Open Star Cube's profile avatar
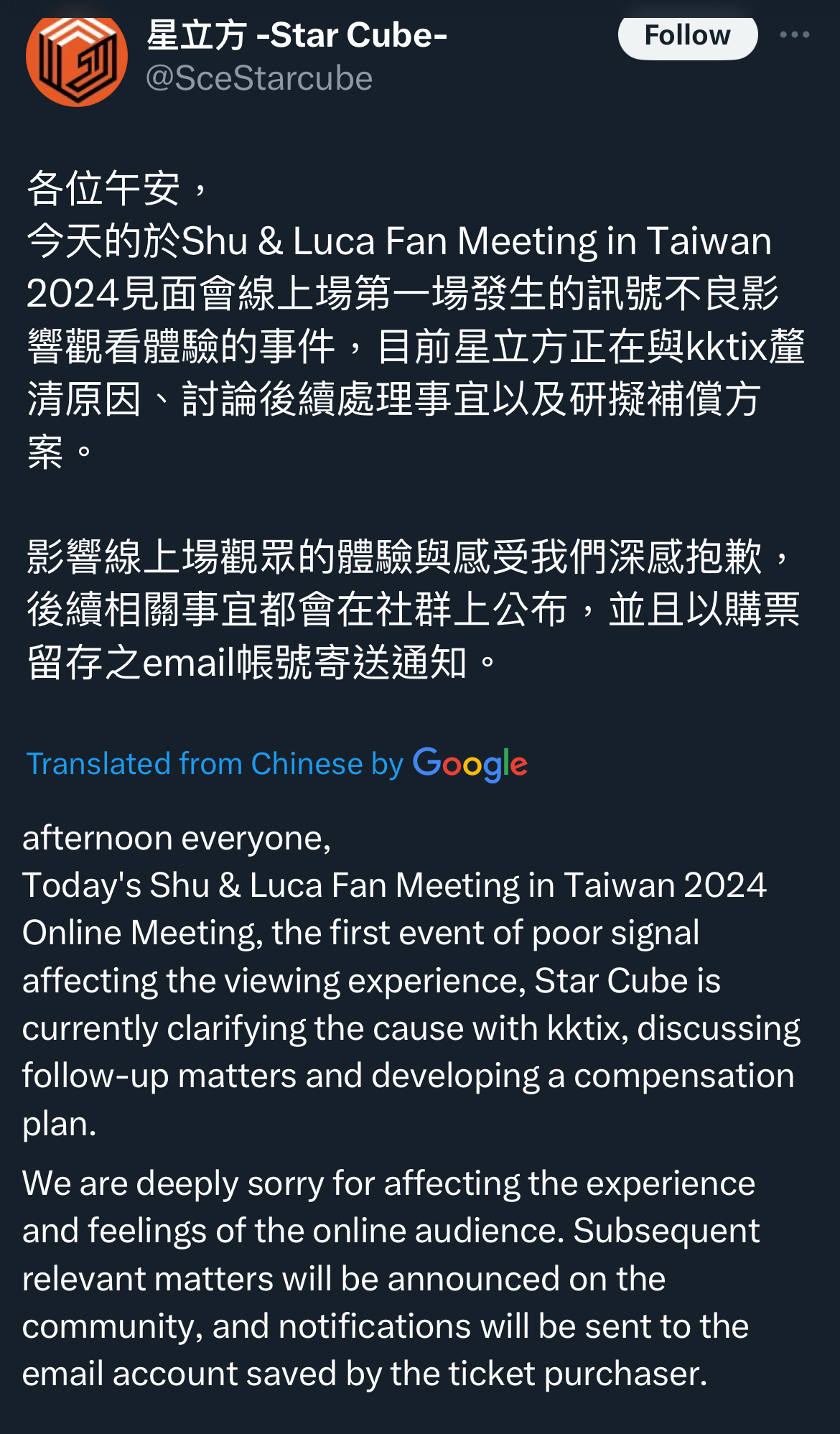 pos(77,59)
